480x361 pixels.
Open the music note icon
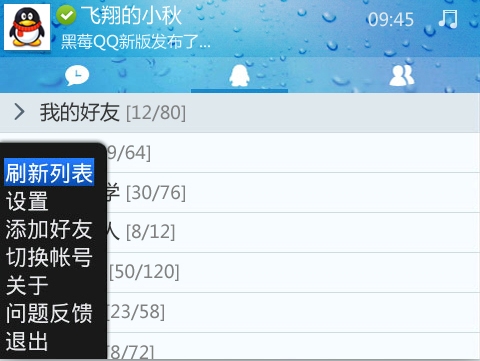pyautogui.click(x=448, y=19)
